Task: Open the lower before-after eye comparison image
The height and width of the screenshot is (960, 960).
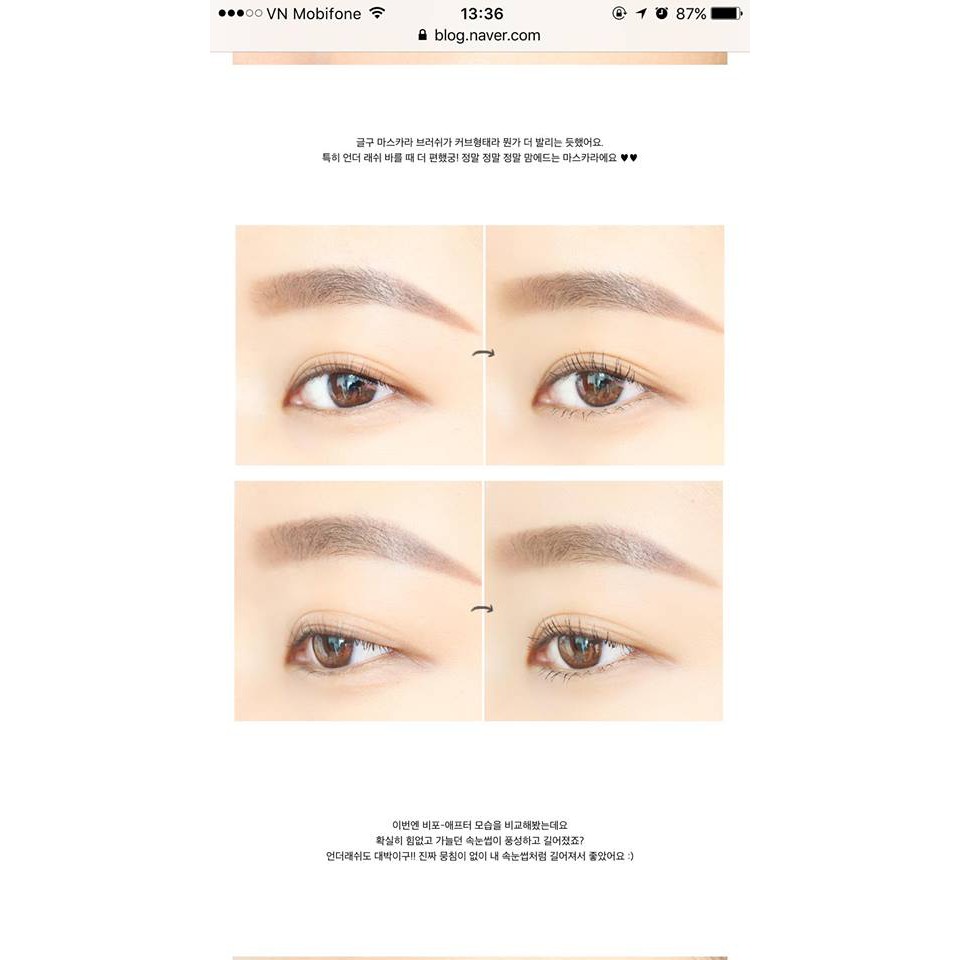Action: coord(480,600)
